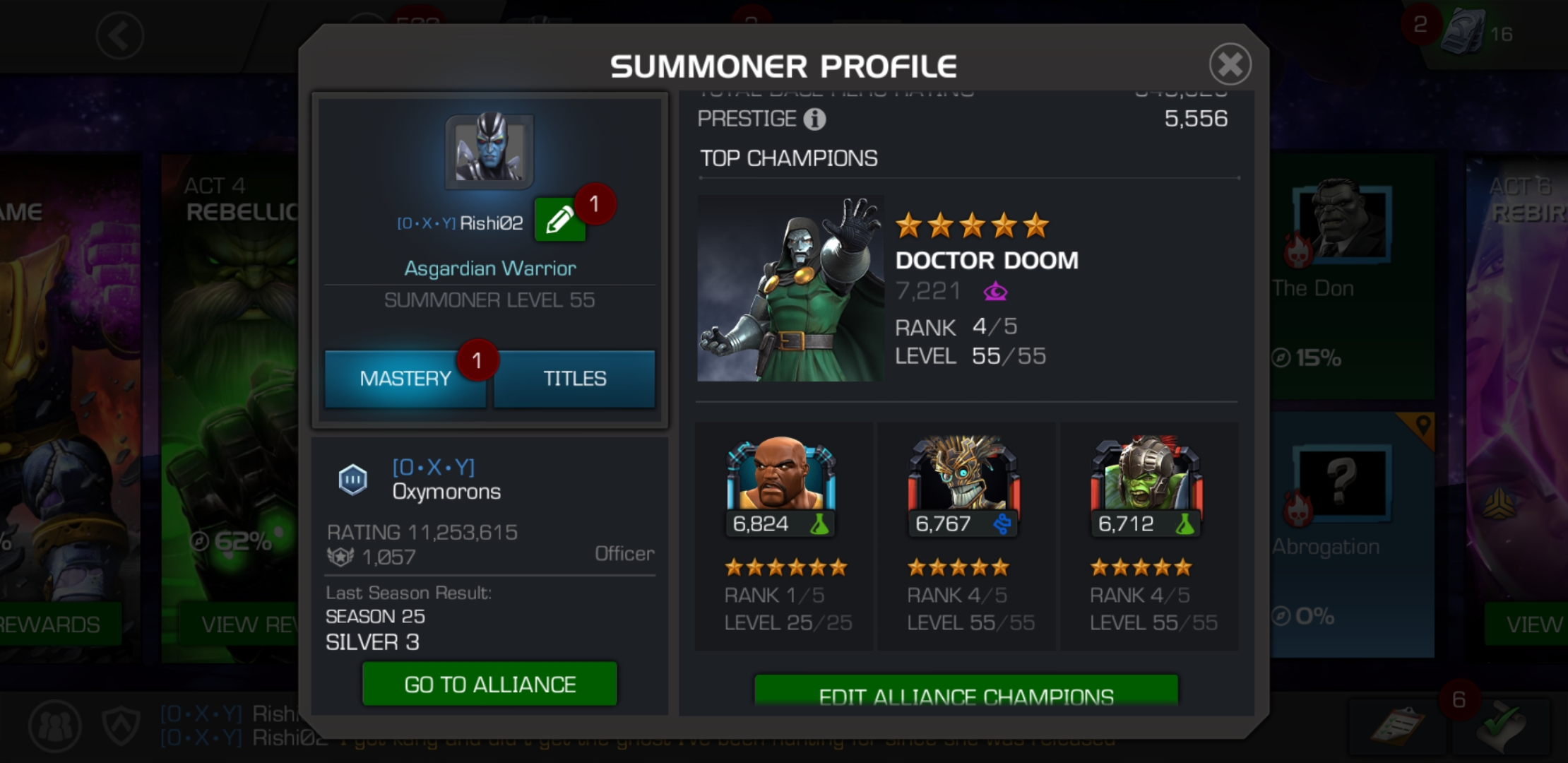The height and width of the screenshot is (763, 1568).
Task: Open the Oxymorons alliance emblem
Action: click(x=352, y=480)
